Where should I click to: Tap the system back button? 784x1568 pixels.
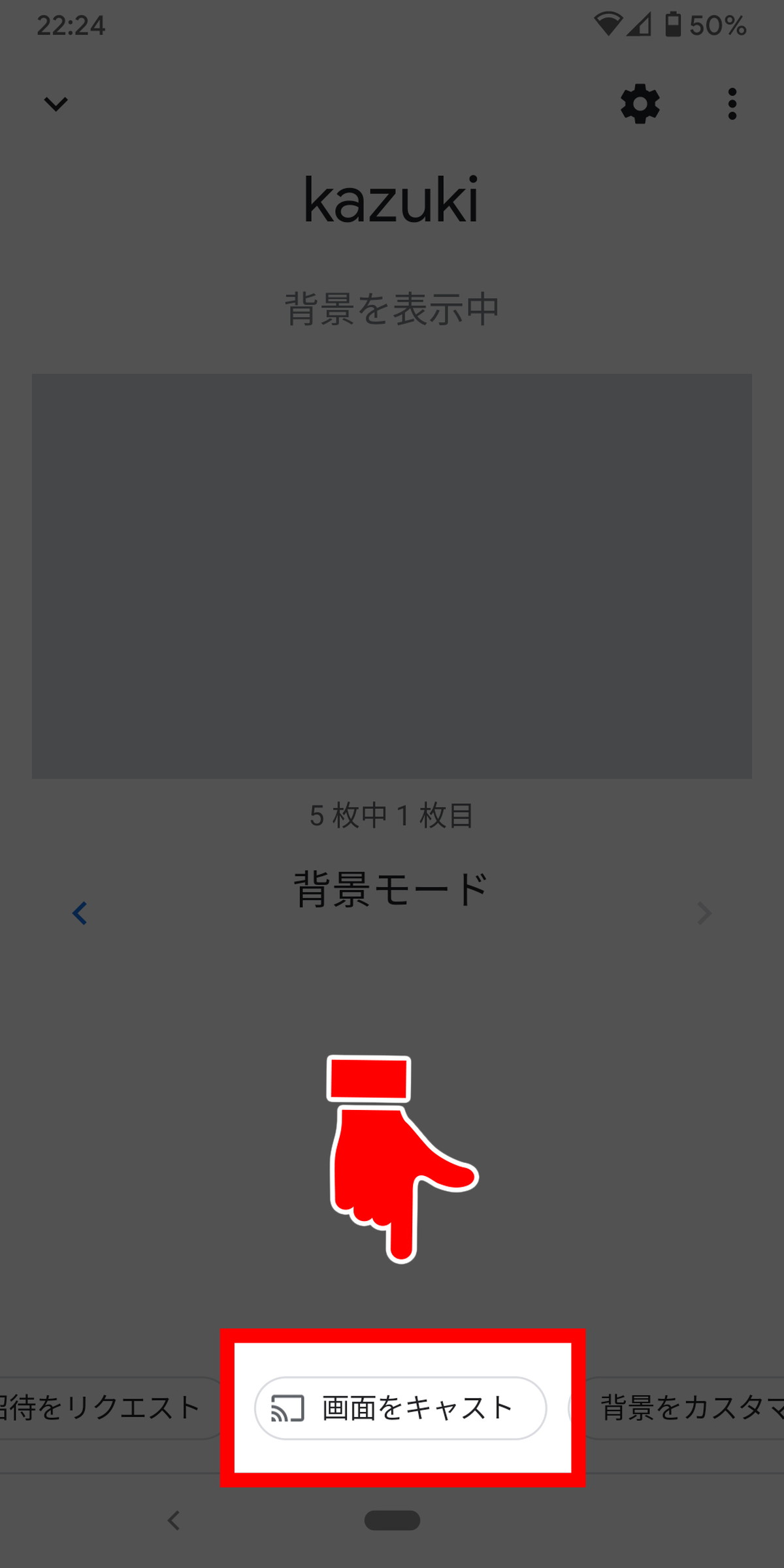174,1520
